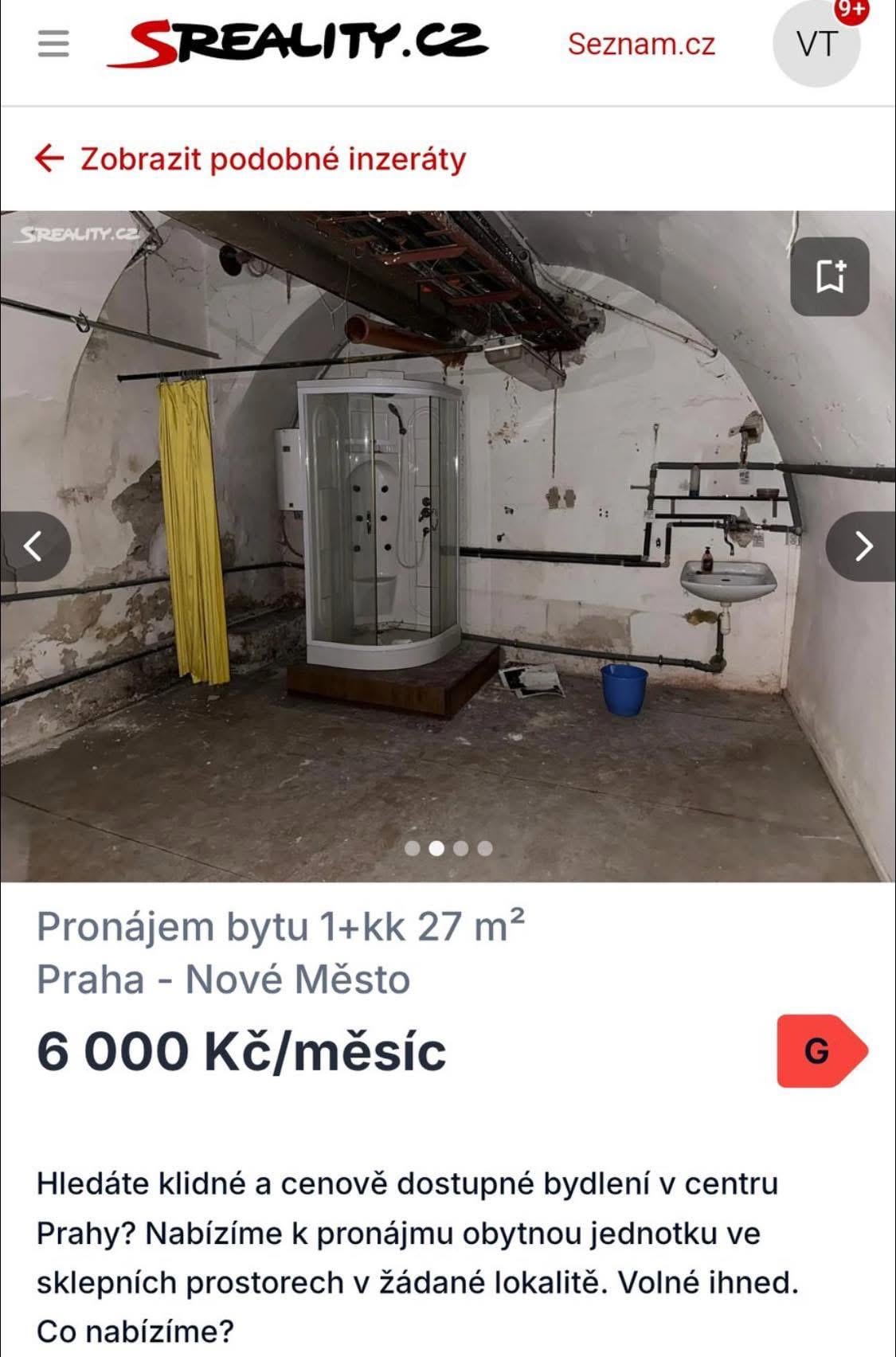This screenshot has width=896, height=1357.
Task: Tap the energy class G label
Action: 822,1051
